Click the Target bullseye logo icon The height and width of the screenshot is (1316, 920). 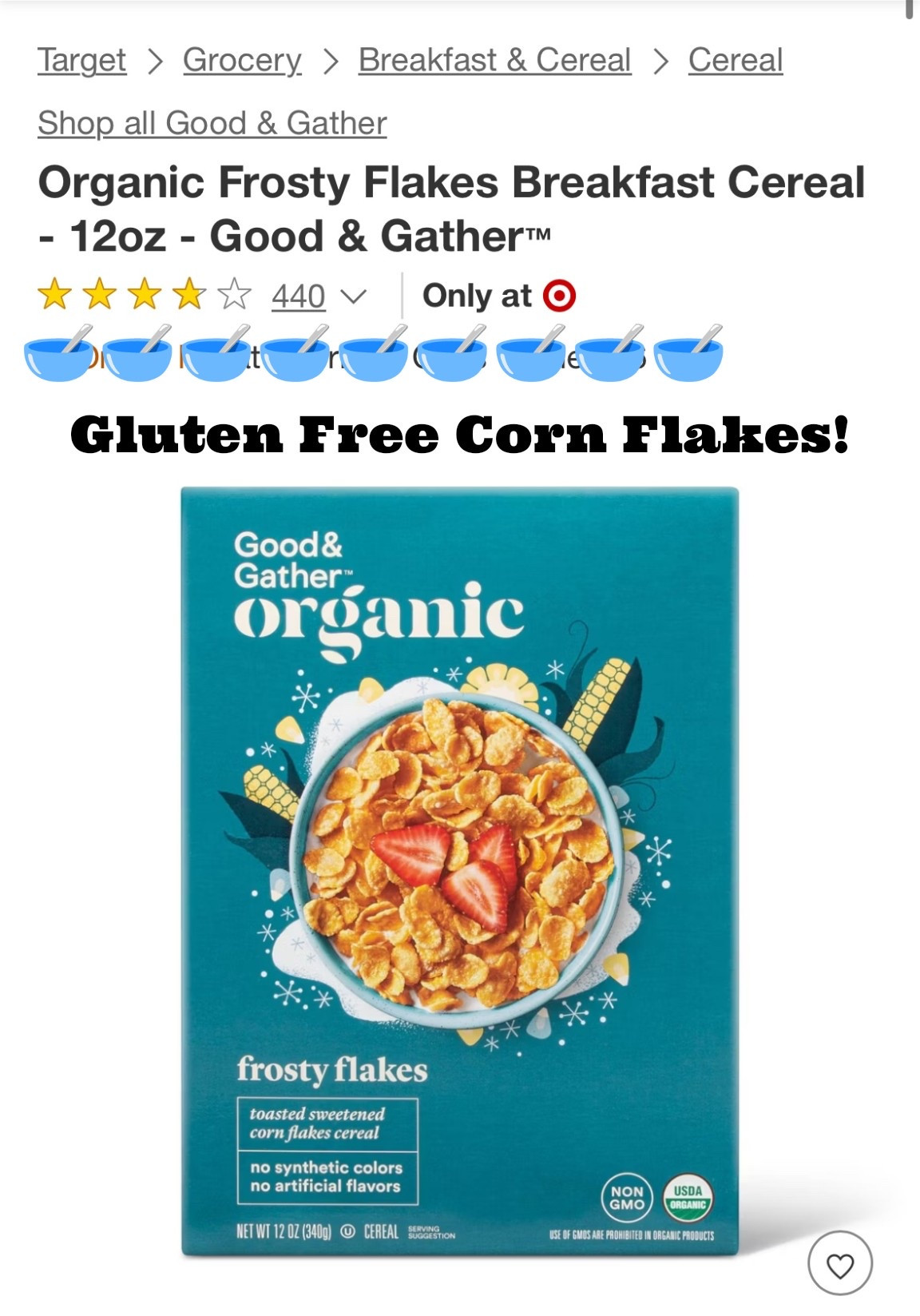click(x=557, y=295)
